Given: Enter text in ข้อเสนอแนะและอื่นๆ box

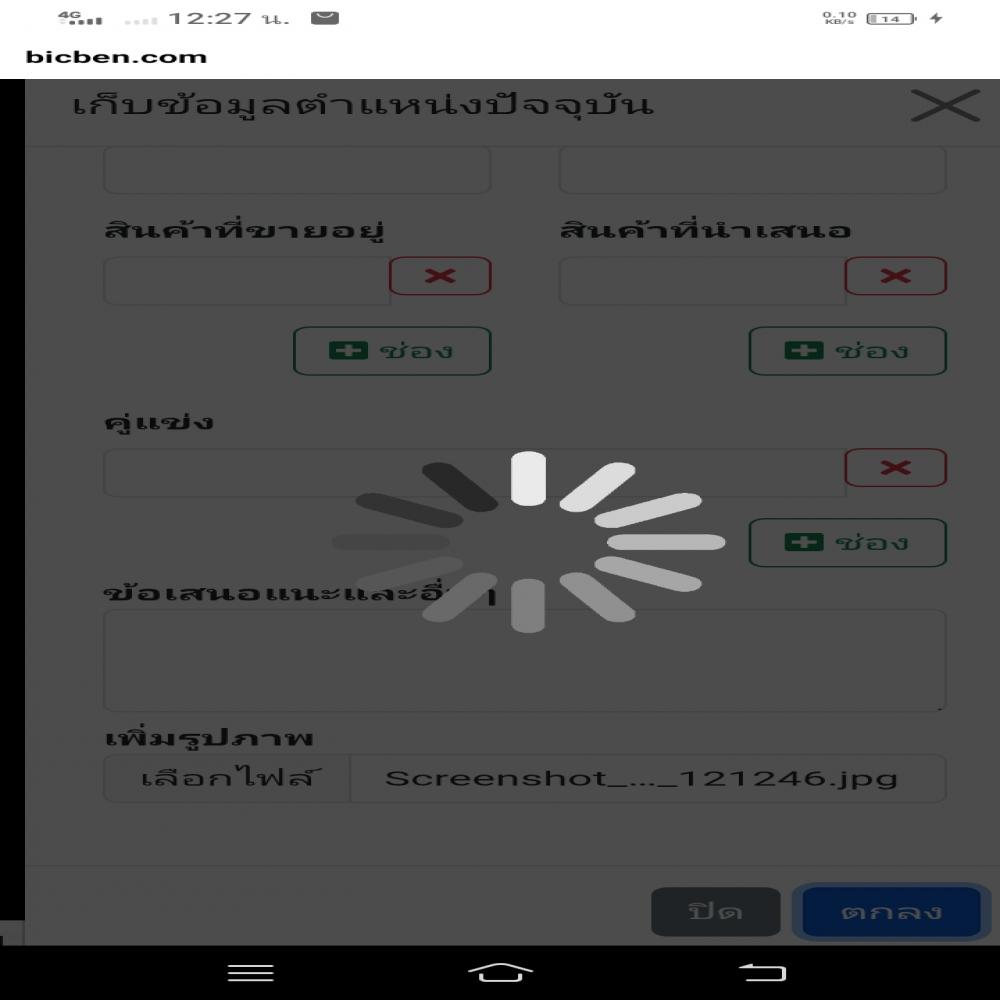Looking at the screenshot, I should (524, 670).
